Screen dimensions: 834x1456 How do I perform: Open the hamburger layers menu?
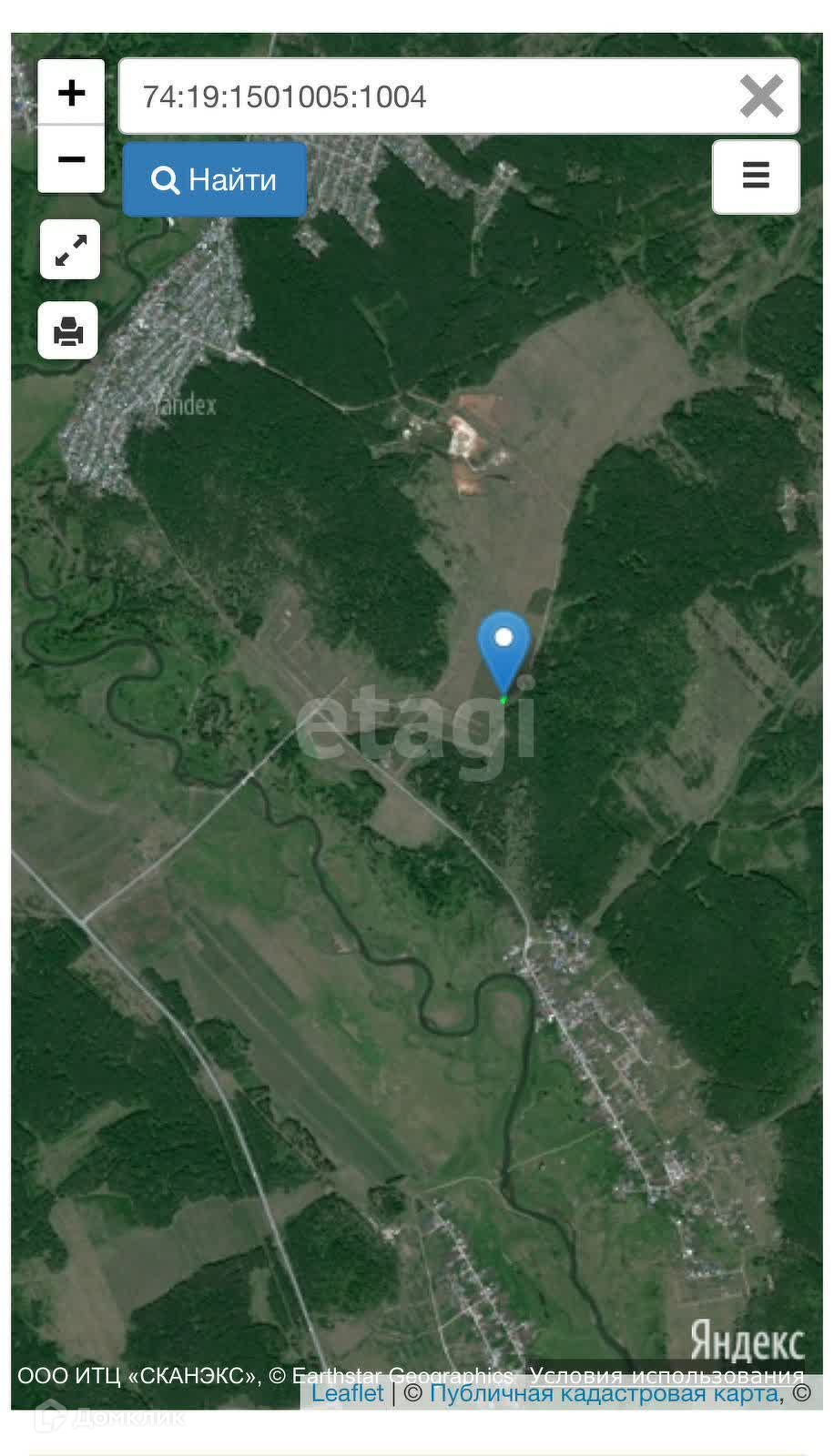click(x=756, y=177)
